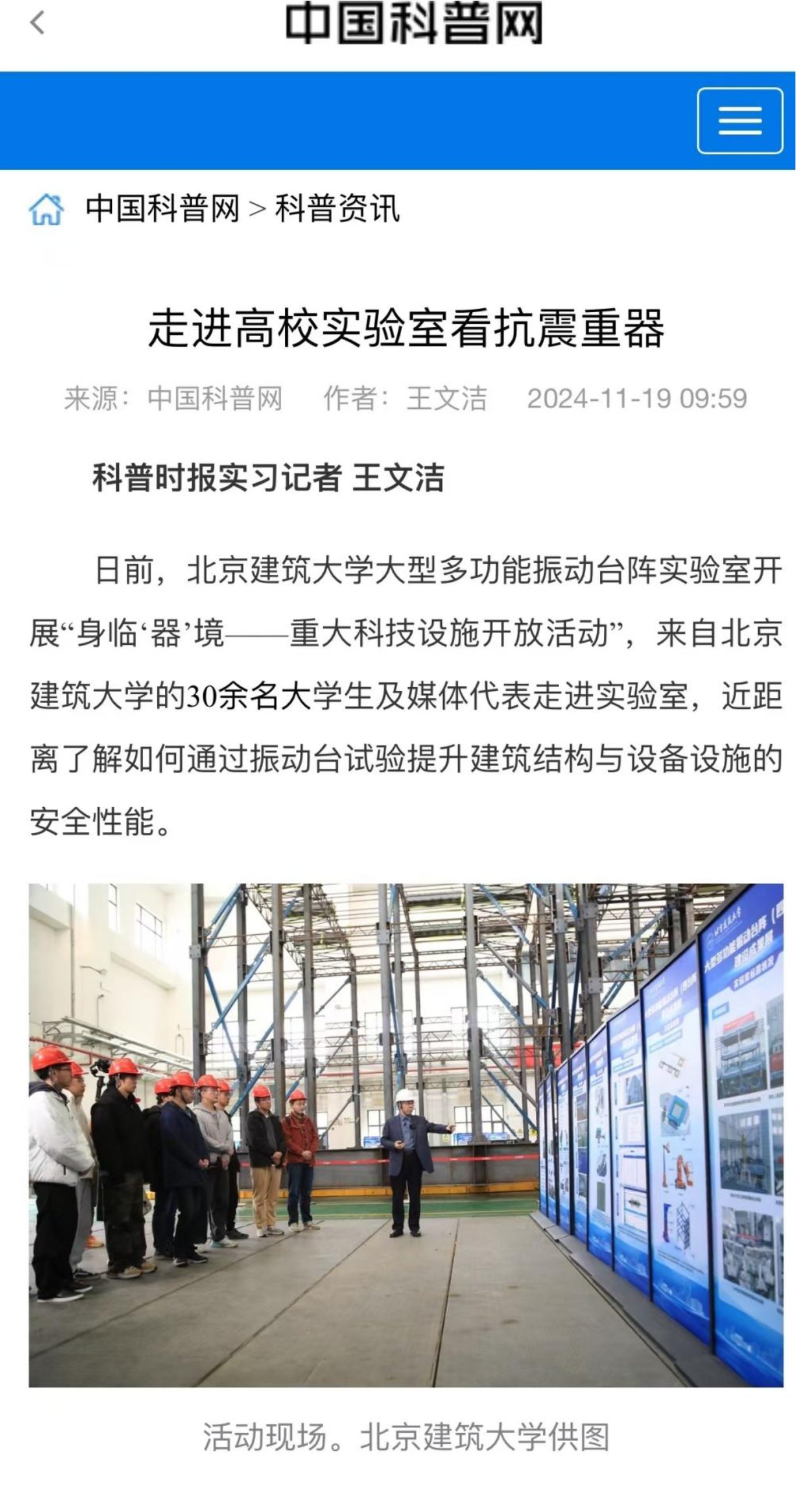Go back using the top-left arrow
796x1512 pixels.
click(38, 23)
